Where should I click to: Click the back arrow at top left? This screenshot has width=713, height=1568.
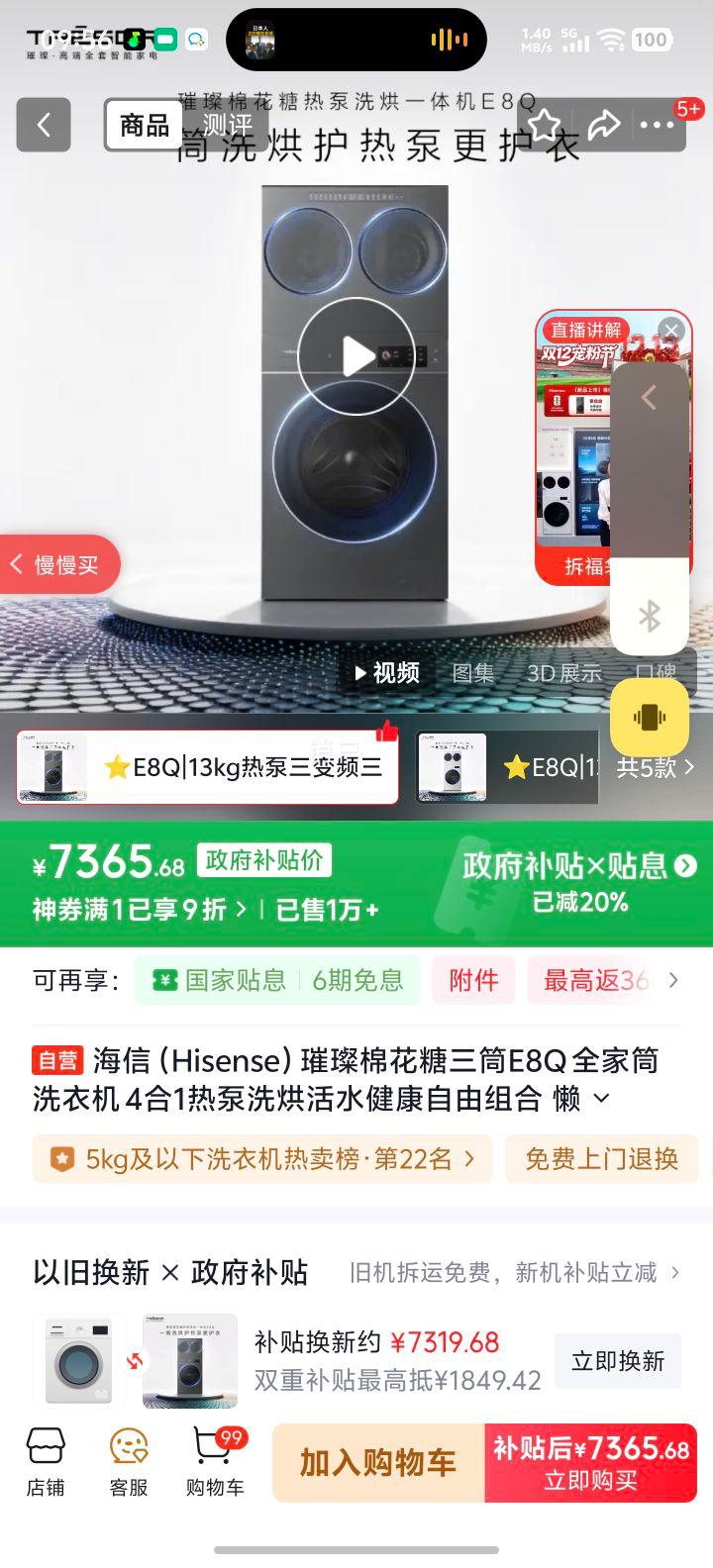43,126
